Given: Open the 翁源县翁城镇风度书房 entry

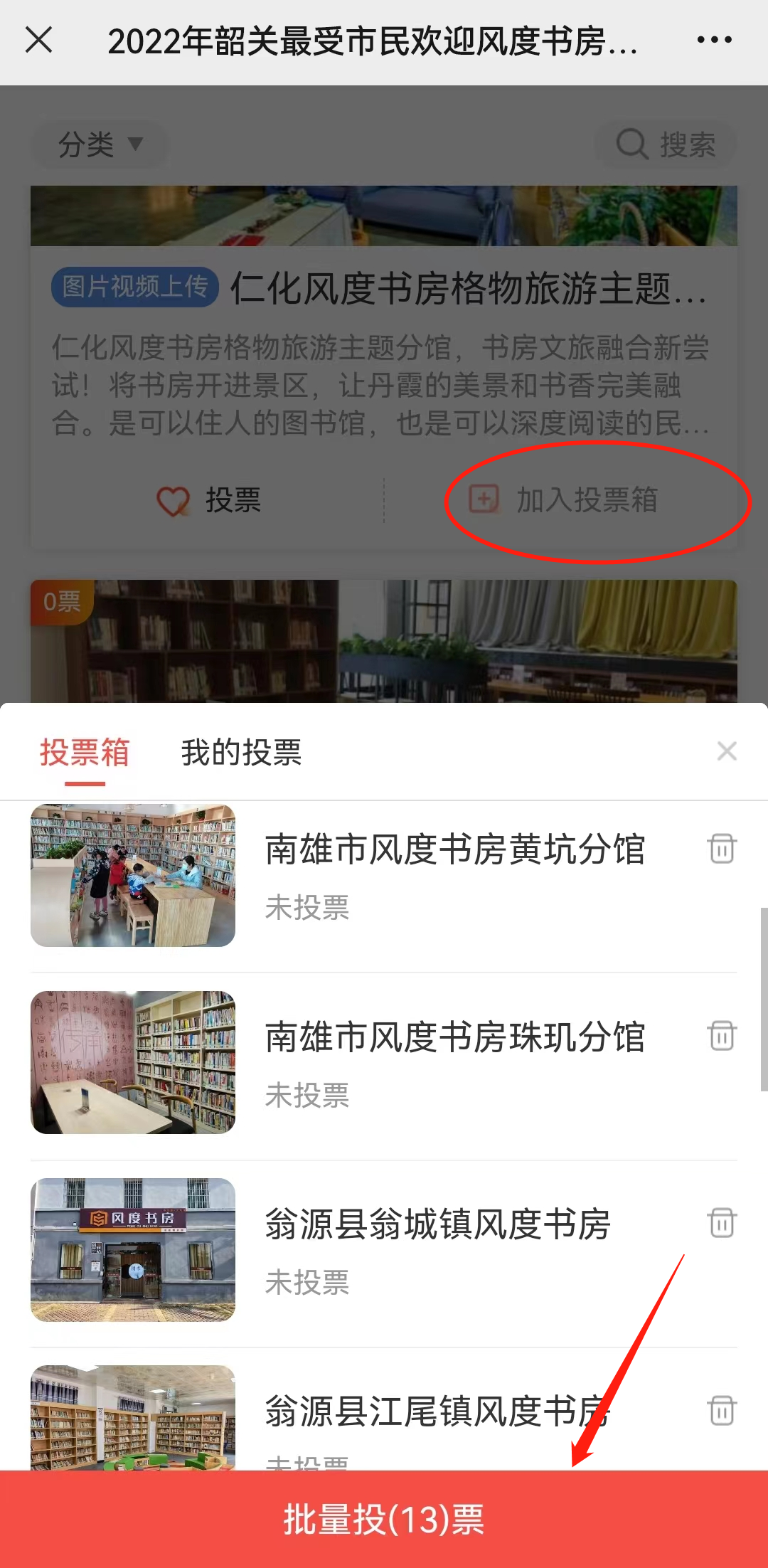Looking at the screenshot, I should pyautogui.click(x=437, y=1224).
